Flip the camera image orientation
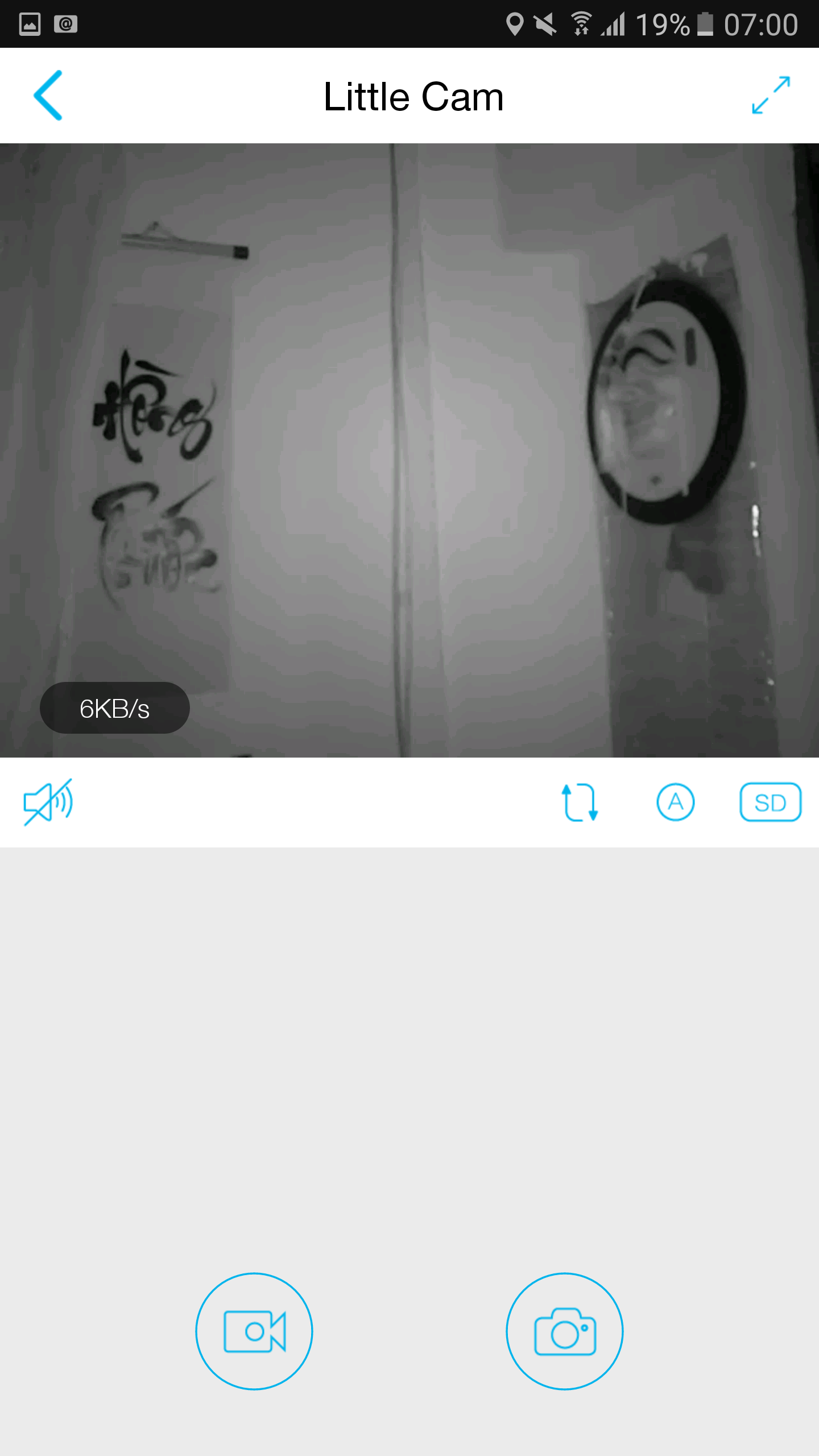Image resolution: width=819 pixels, height=1456 pixels. (580, 802)
